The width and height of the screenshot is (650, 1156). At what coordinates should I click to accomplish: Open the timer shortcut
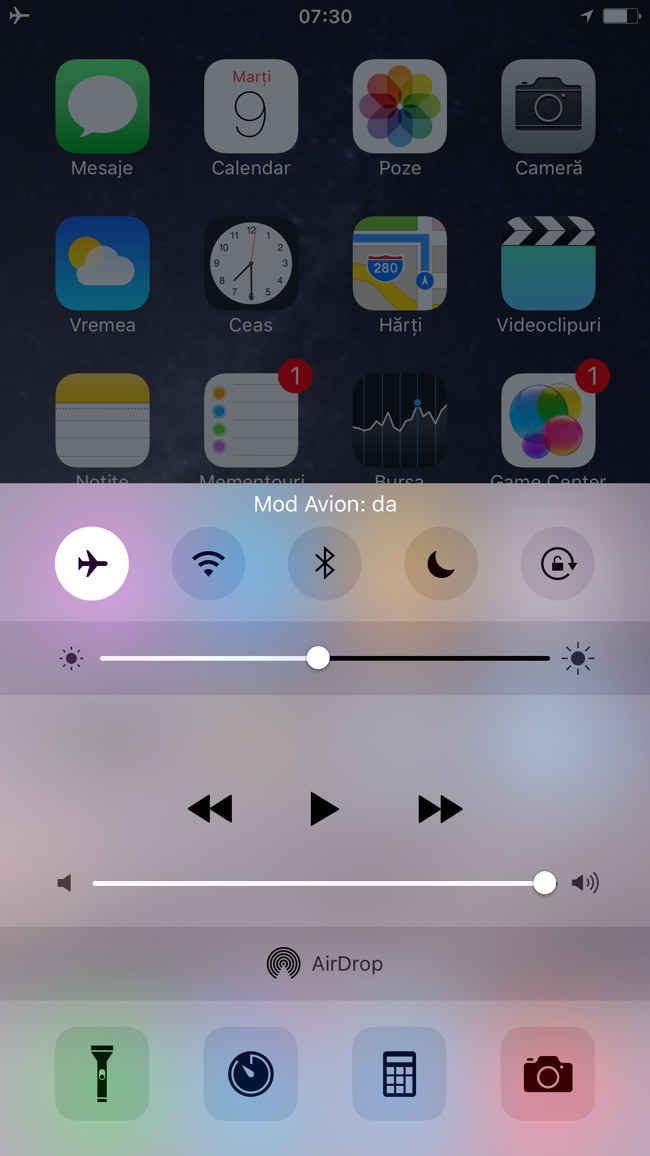(x=250, y=1073)
